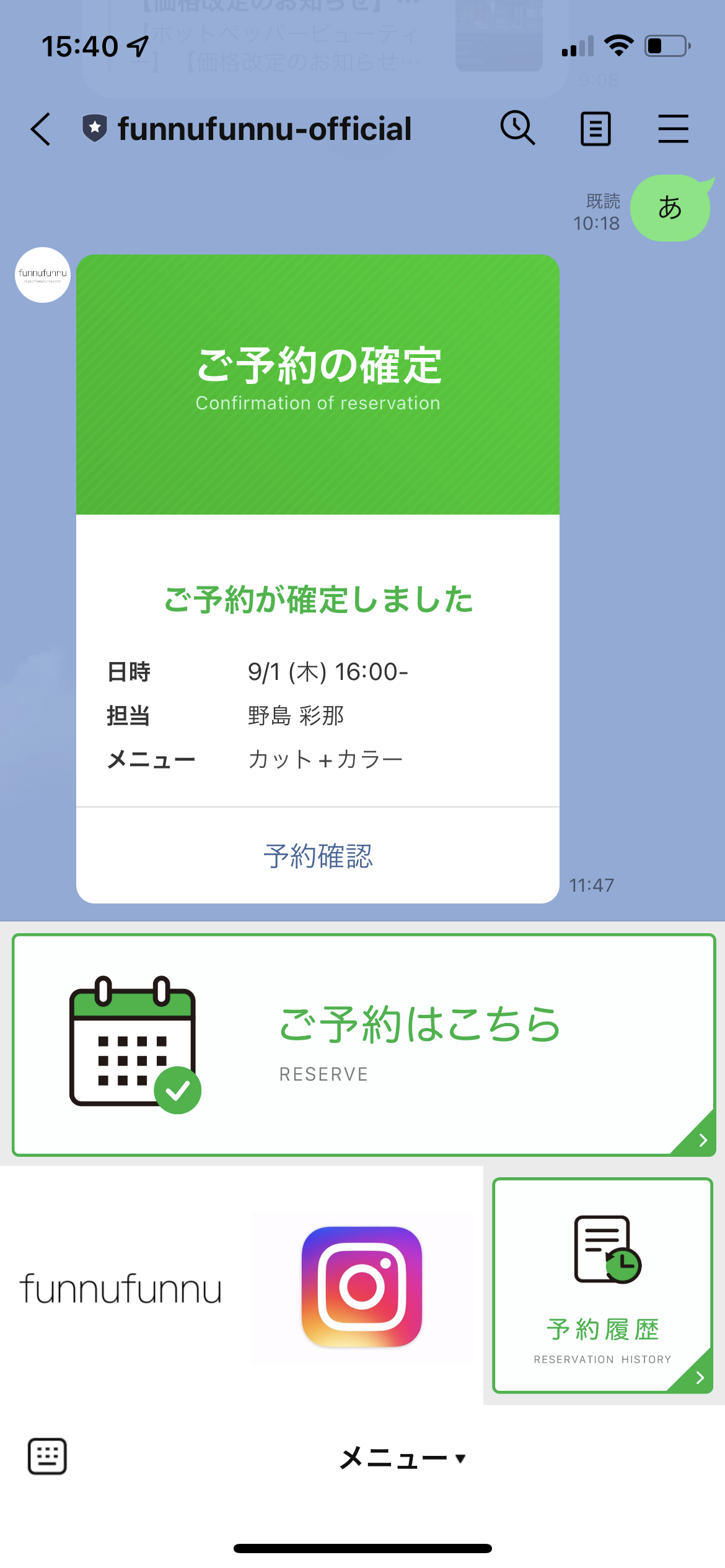Collapse the メニュー rich menu

tap(402, 1458)
